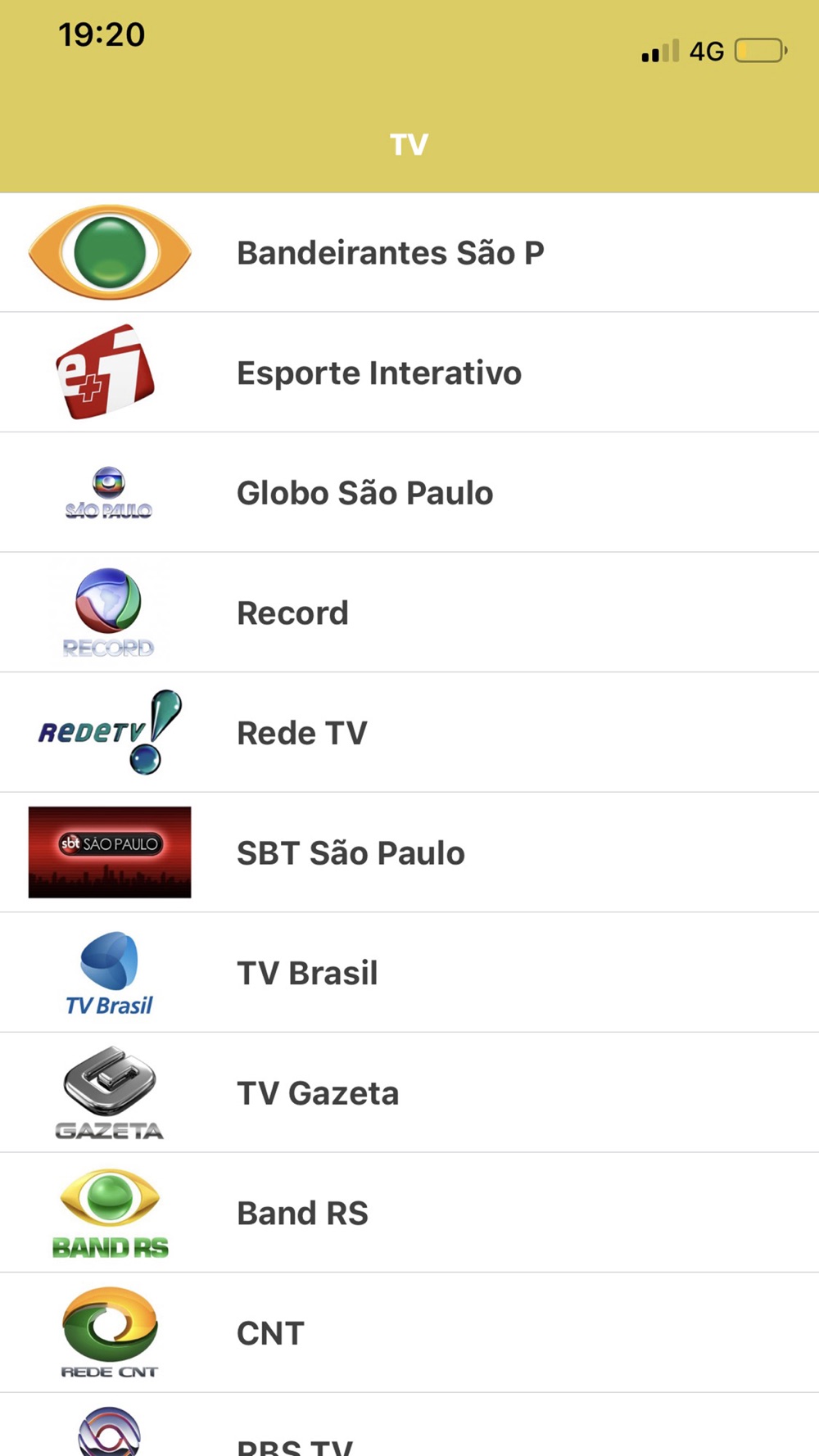Open Globo São Paulo channel

coord(409,492)
